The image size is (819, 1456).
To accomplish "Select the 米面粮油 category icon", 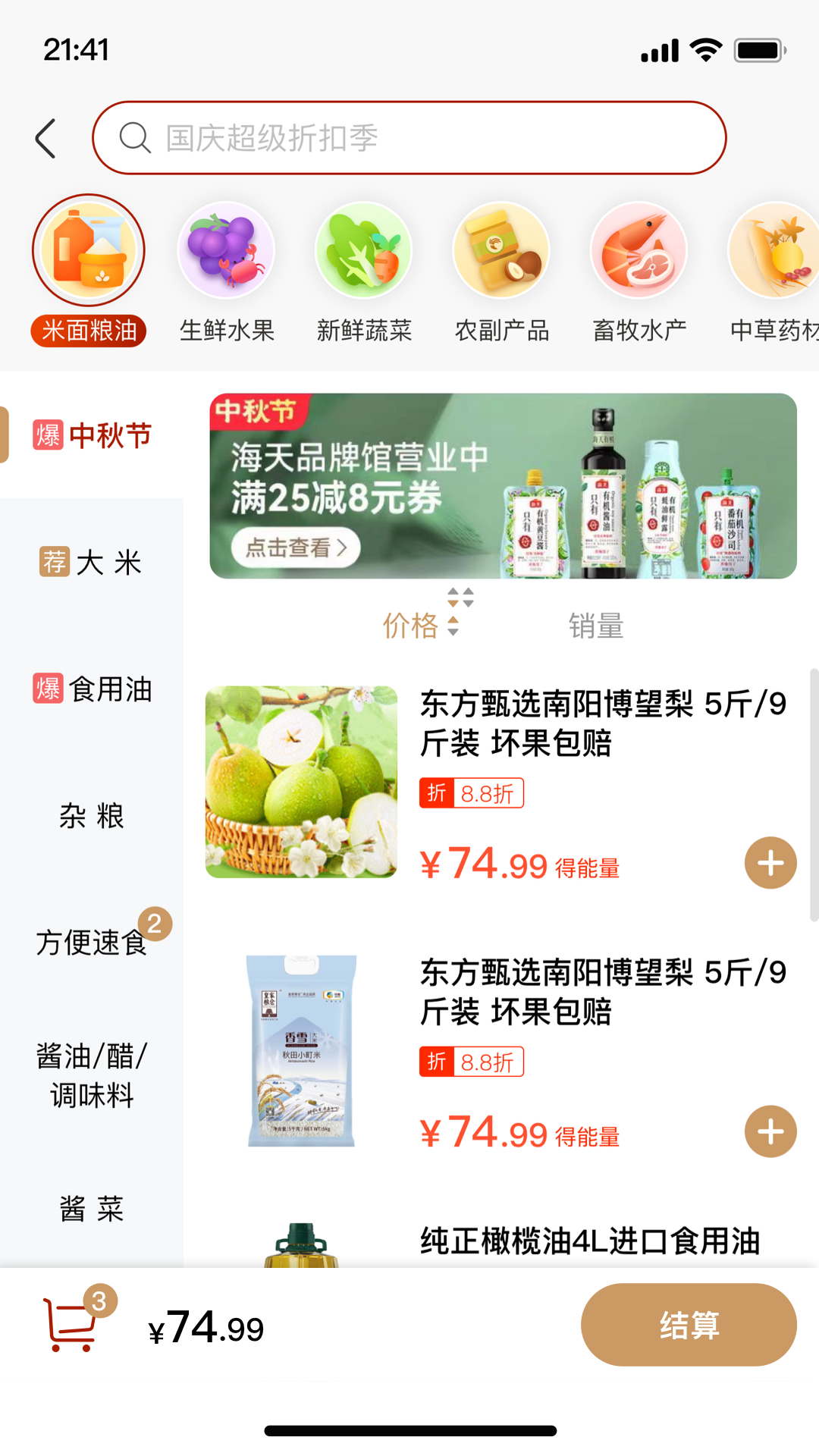I will pos(88,250).
